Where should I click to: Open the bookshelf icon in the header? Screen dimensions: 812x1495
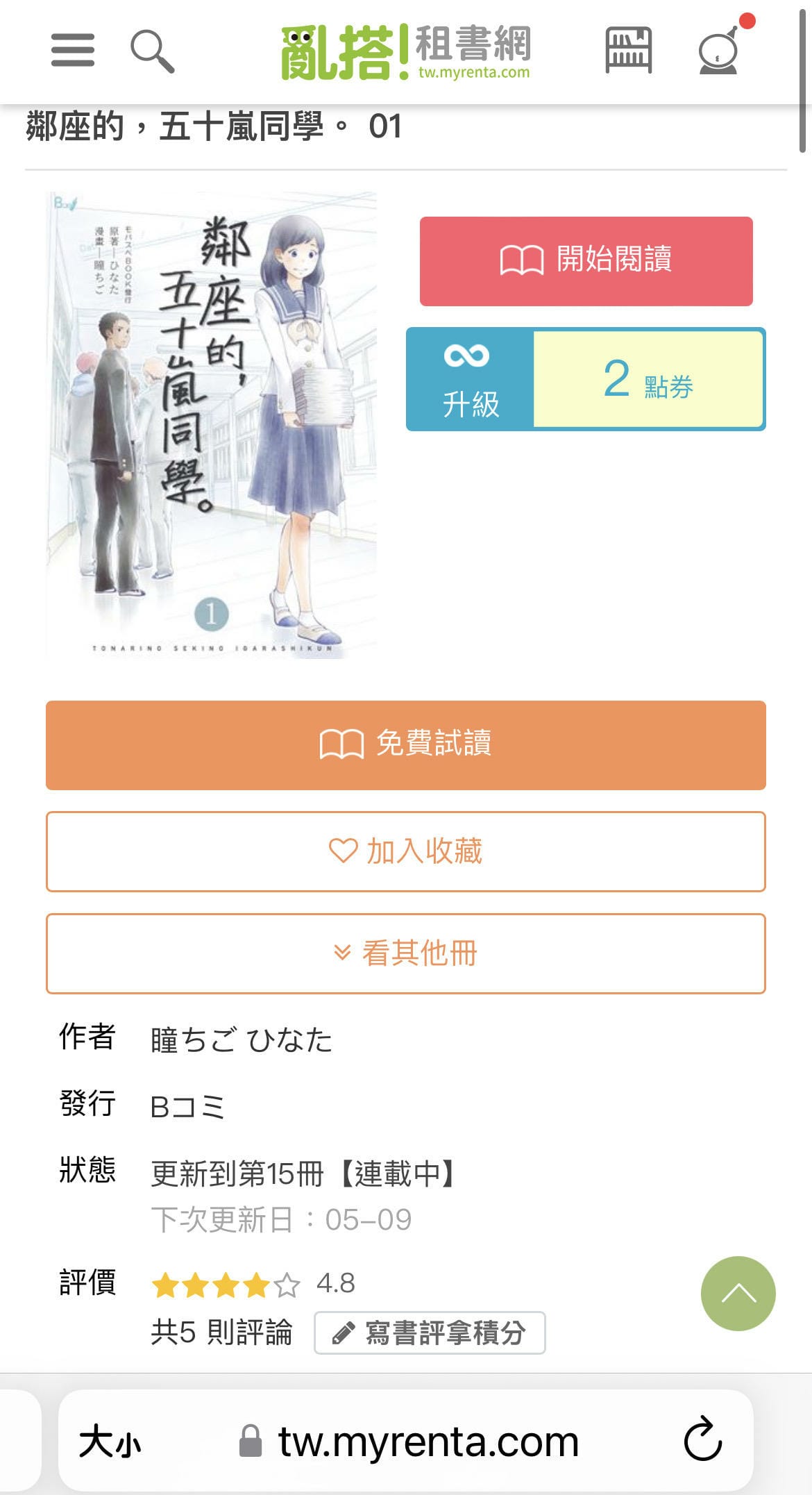click(629, 51)
